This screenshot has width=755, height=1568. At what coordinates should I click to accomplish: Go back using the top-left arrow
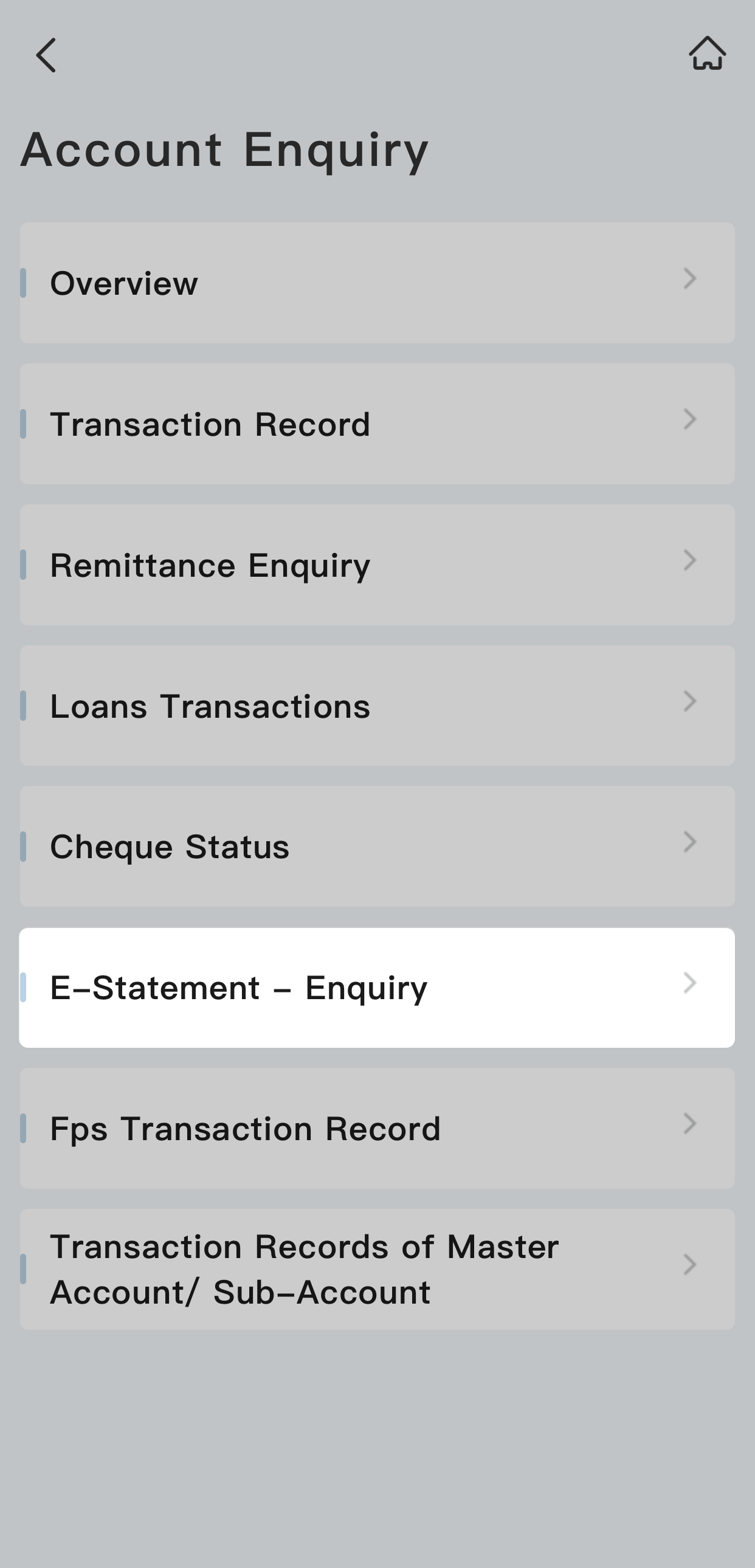46,55
